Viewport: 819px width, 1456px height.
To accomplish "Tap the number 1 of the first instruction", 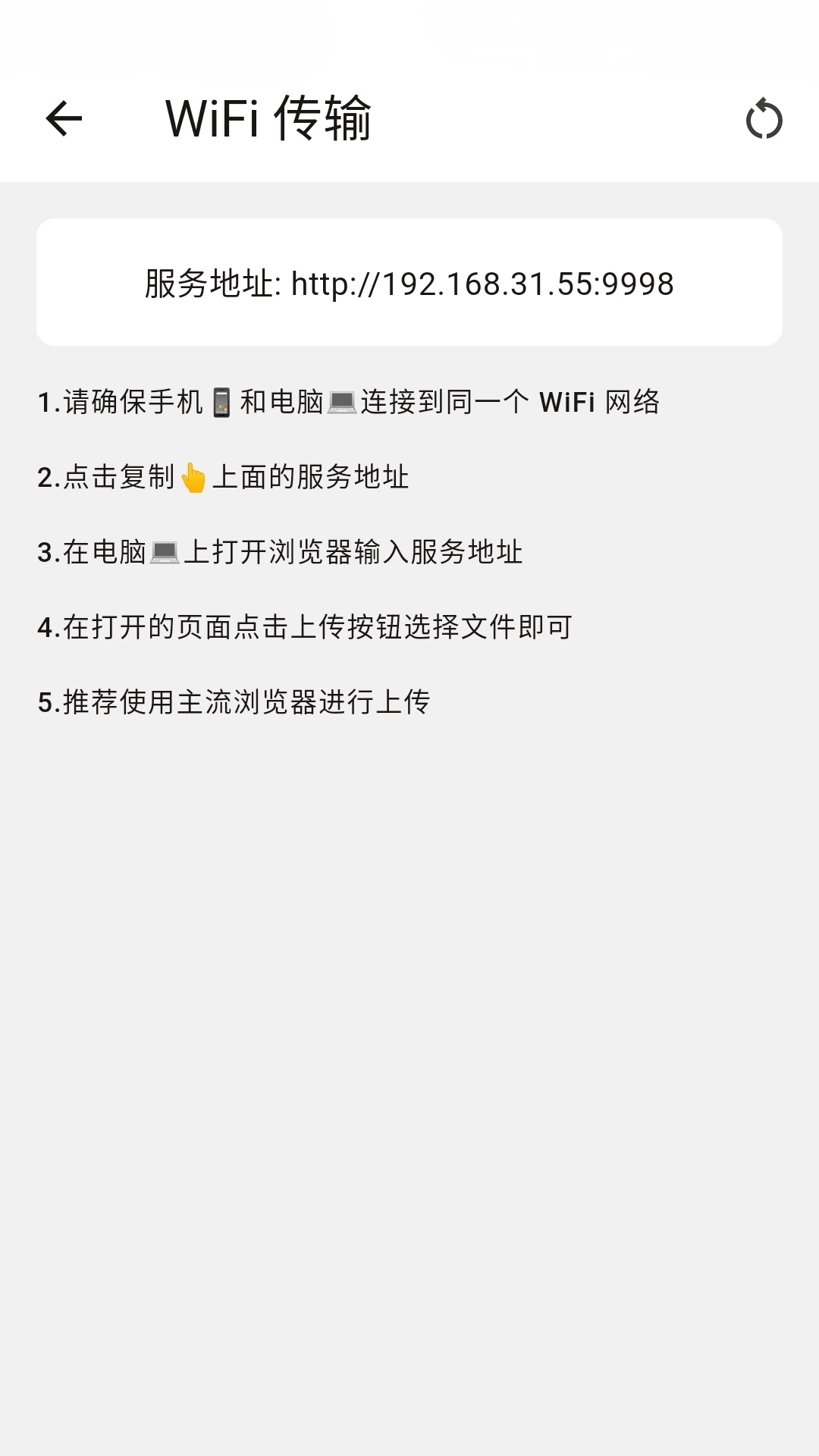I will [45, 403].
